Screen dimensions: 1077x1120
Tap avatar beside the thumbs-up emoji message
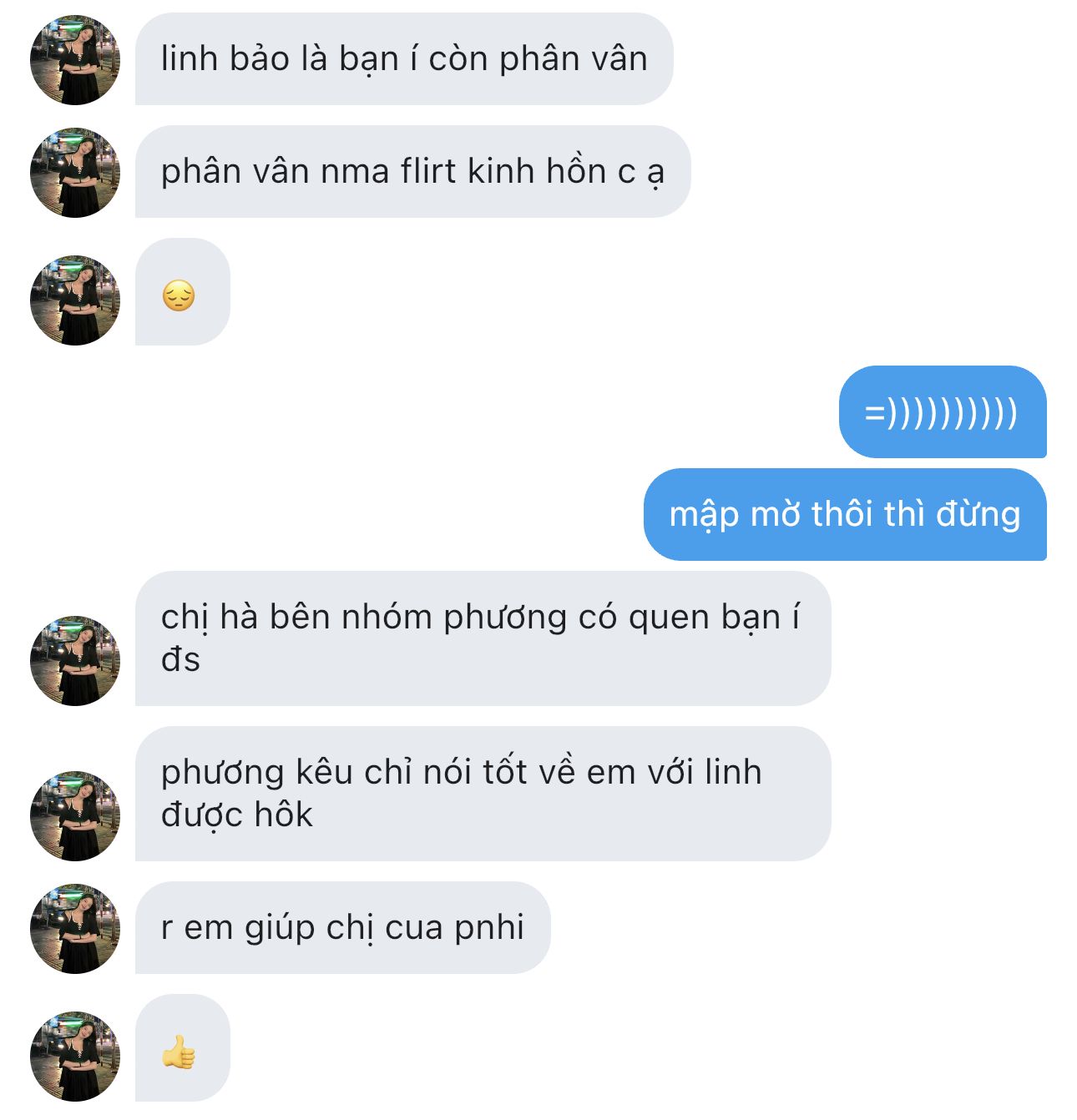(75, 1057)
